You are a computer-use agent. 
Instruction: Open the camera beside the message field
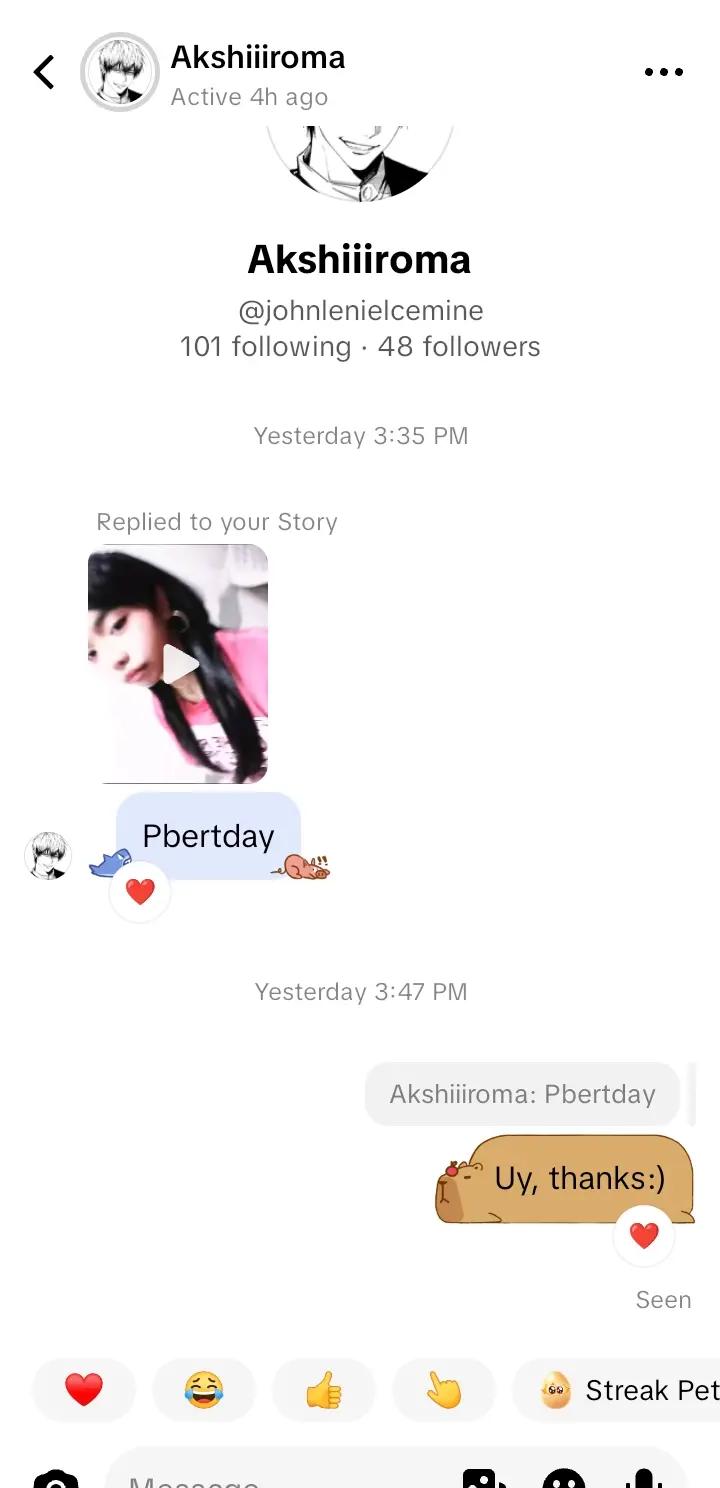56,1478
